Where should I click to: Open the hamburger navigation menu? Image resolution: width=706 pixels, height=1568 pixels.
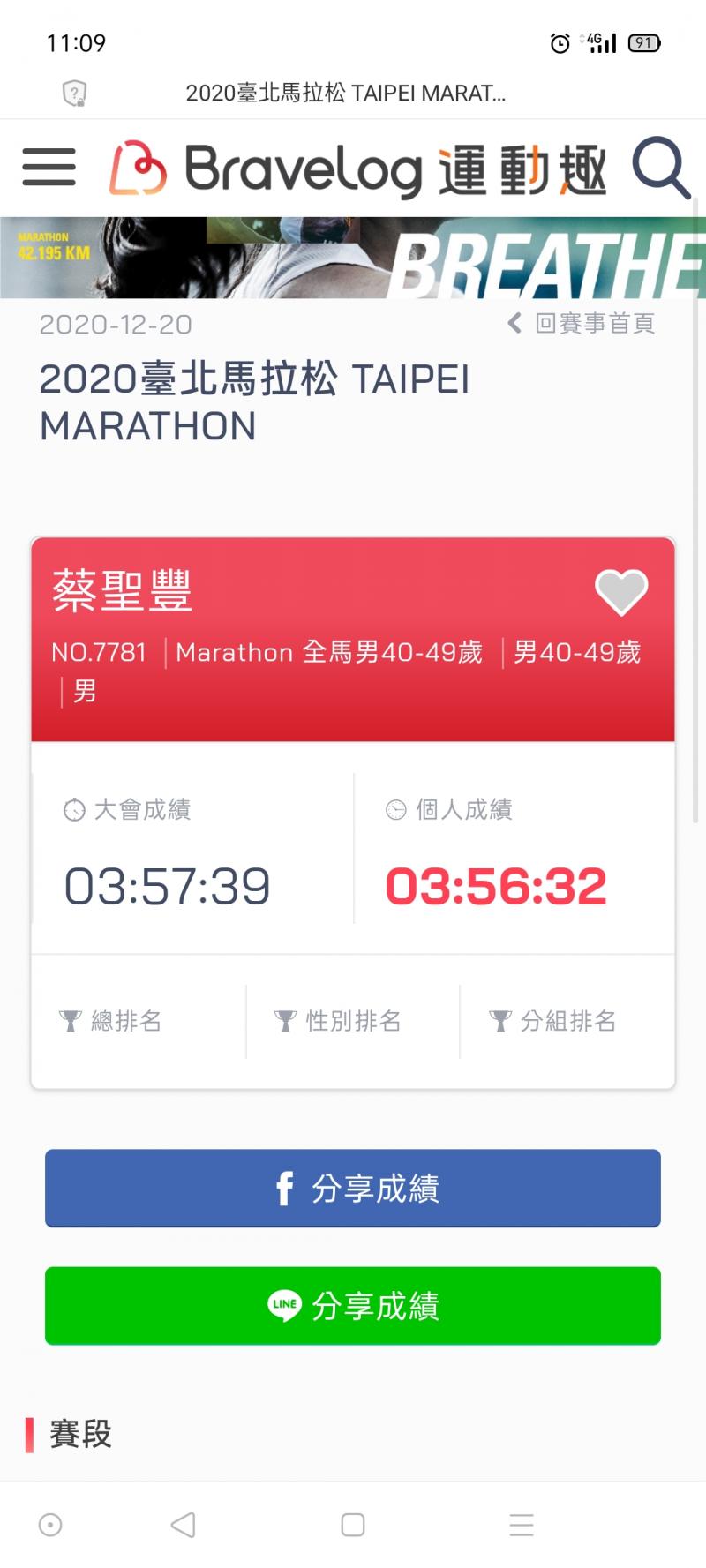pos(49,167)
